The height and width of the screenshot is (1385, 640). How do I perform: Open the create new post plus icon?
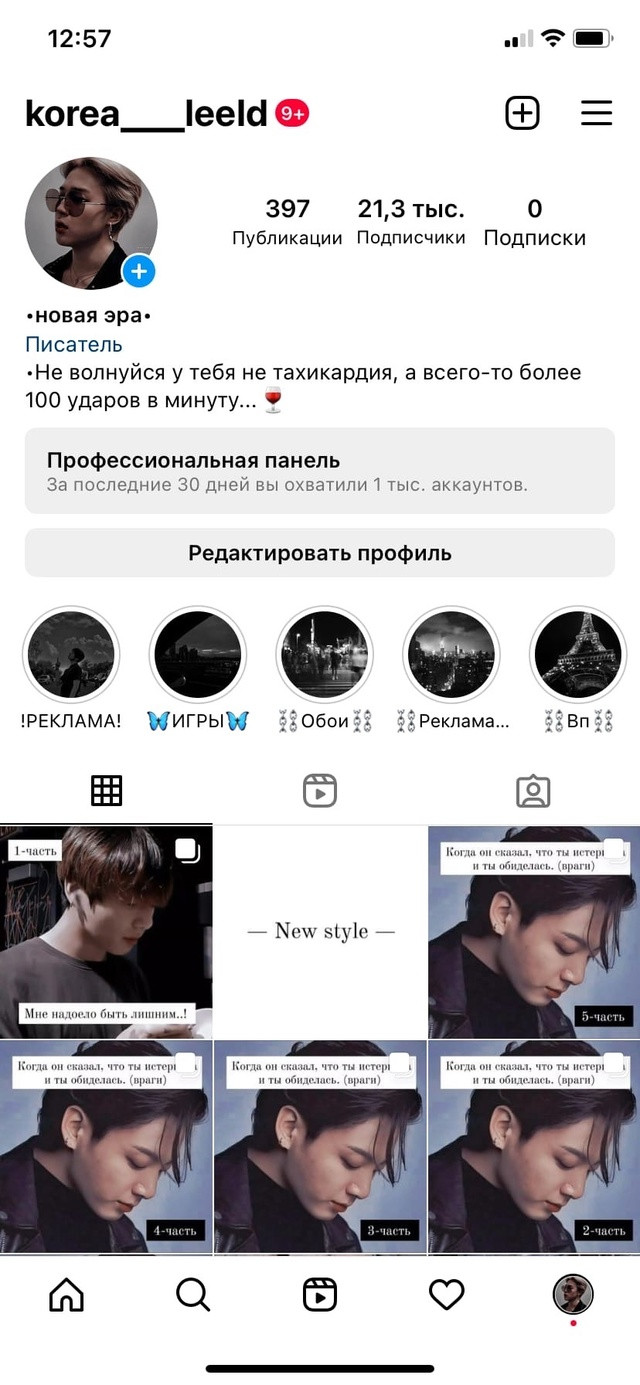tap(522, 113)
